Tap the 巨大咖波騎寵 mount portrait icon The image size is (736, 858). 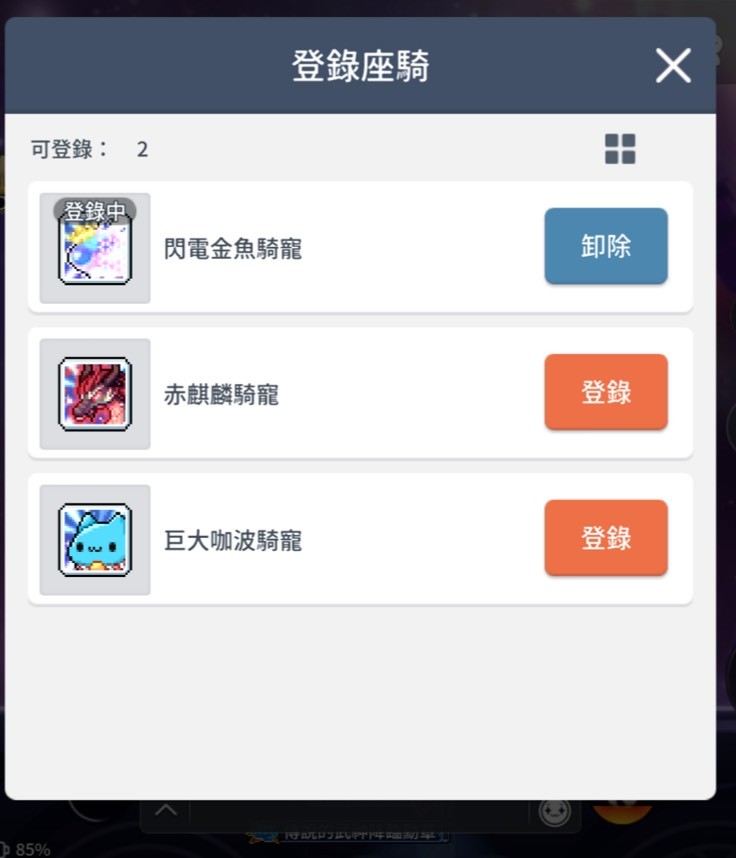94,538
